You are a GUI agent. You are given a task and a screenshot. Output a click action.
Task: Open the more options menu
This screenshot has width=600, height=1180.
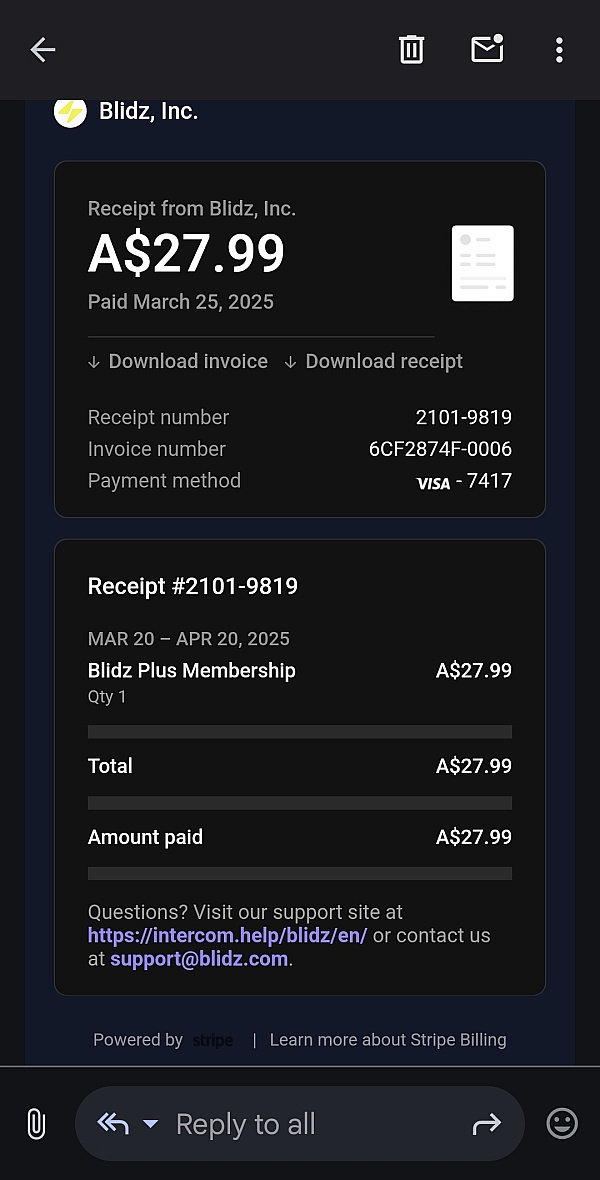tap(559, 49)
